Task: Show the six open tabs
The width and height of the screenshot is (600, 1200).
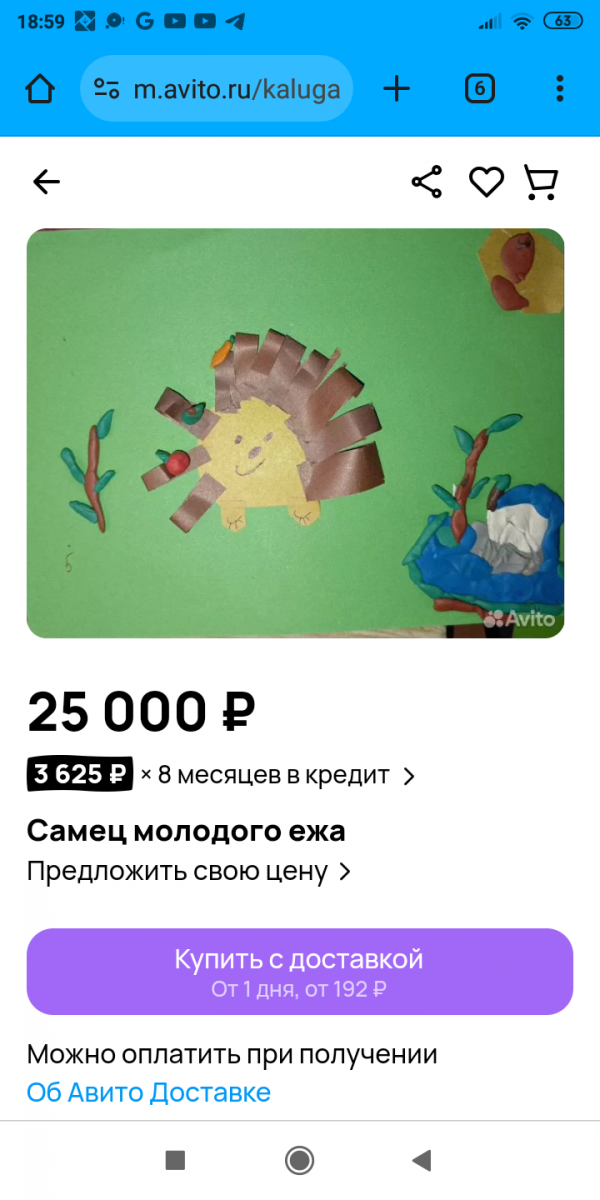Action: click(x=480, y=89)
